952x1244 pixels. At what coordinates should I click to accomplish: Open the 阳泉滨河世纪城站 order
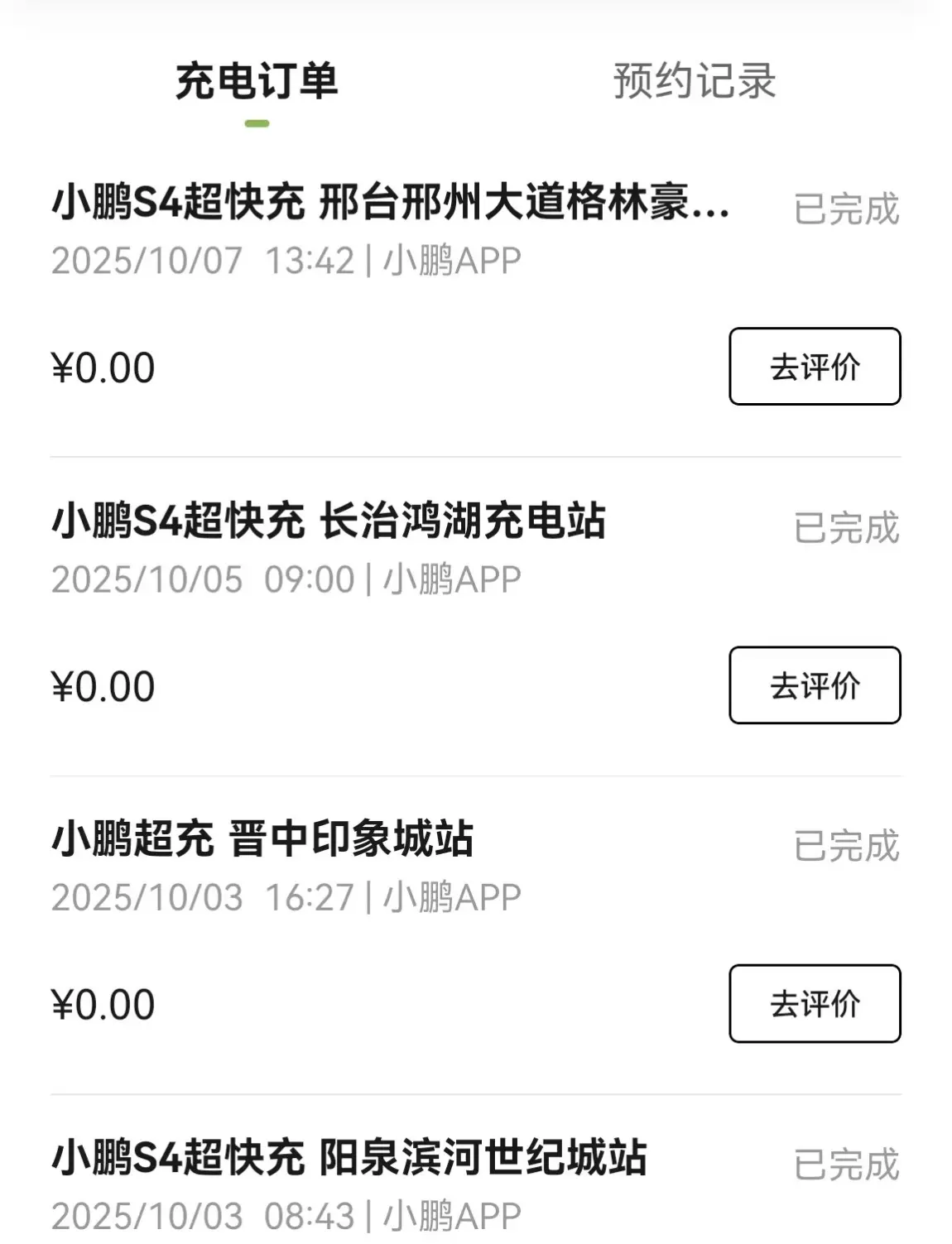349,1158
